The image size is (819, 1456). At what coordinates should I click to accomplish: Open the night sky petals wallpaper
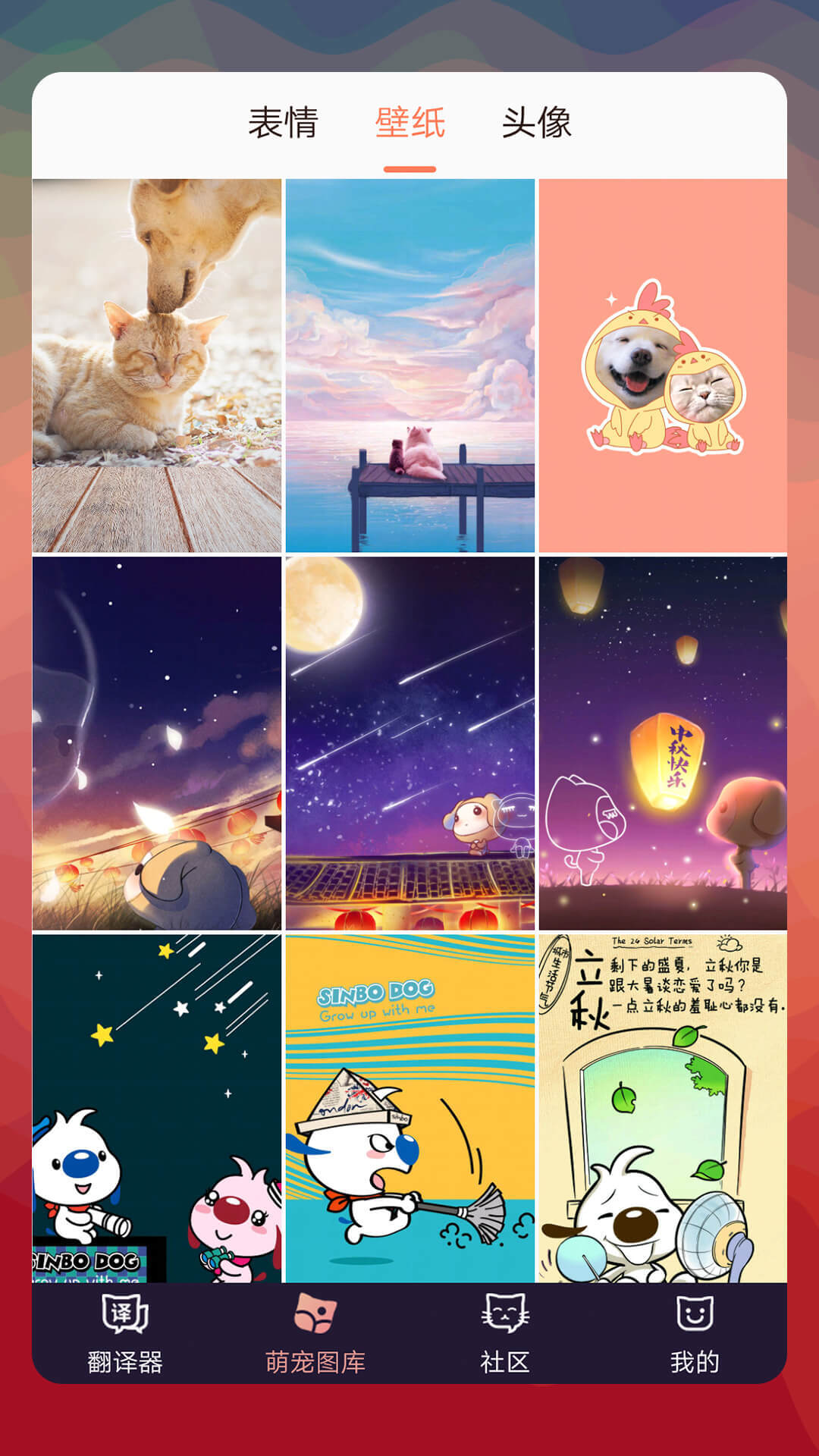tap(157, 743)
